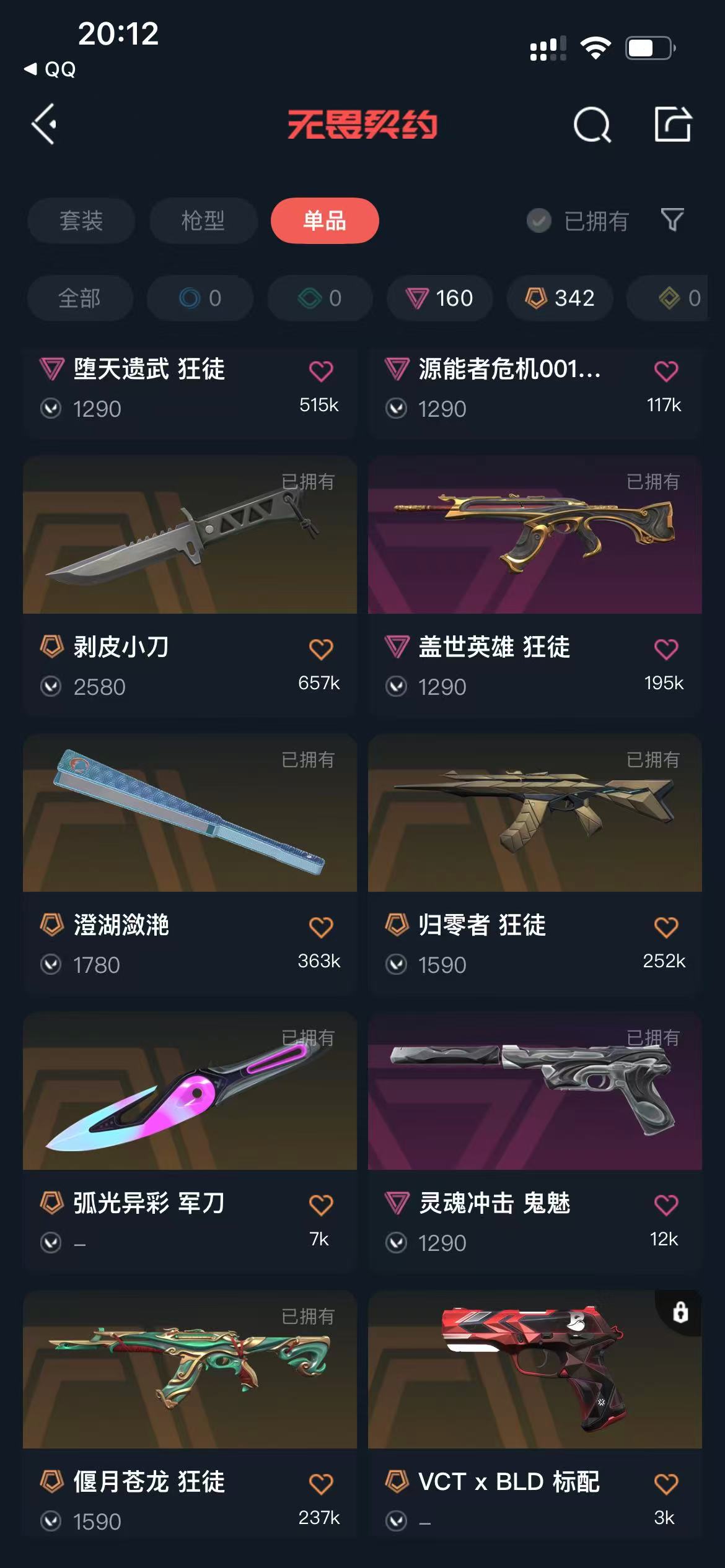Go back with the top-left arrow

pyautogui.click(x=44, y=124)
